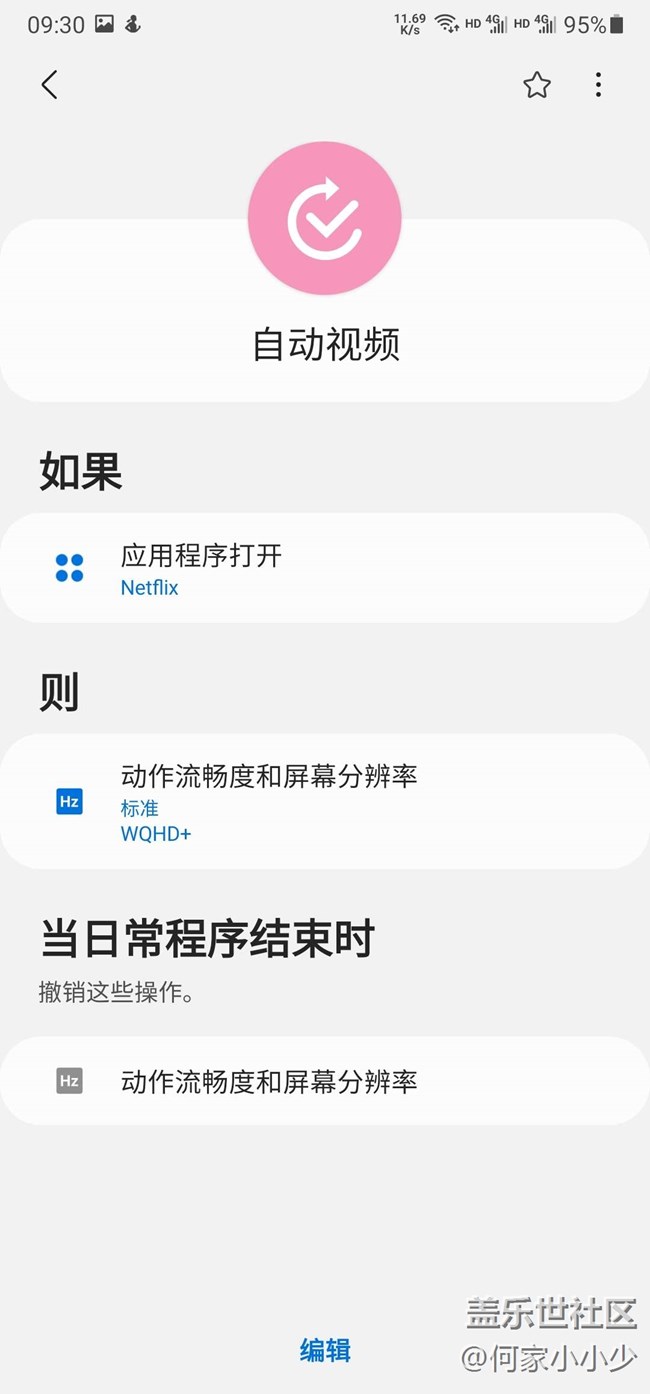Open the 应用程序打开 Netflix condition

tap(325, 568)
